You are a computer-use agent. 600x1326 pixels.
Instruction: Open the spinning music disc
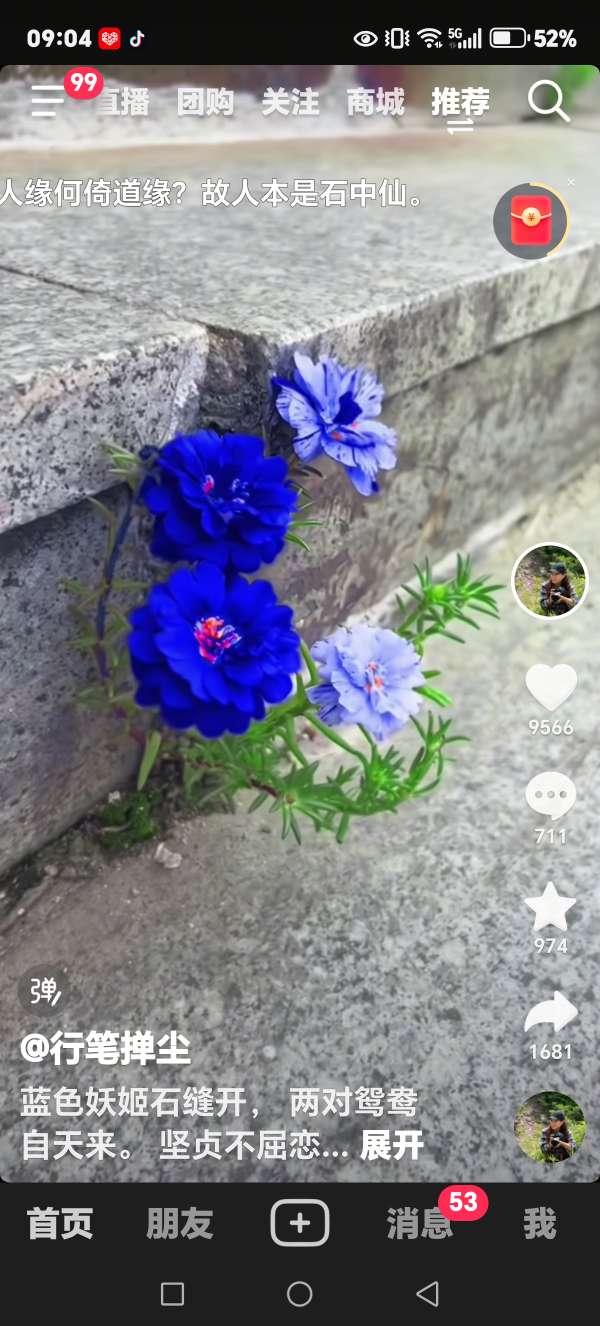tap(550, 1127)
